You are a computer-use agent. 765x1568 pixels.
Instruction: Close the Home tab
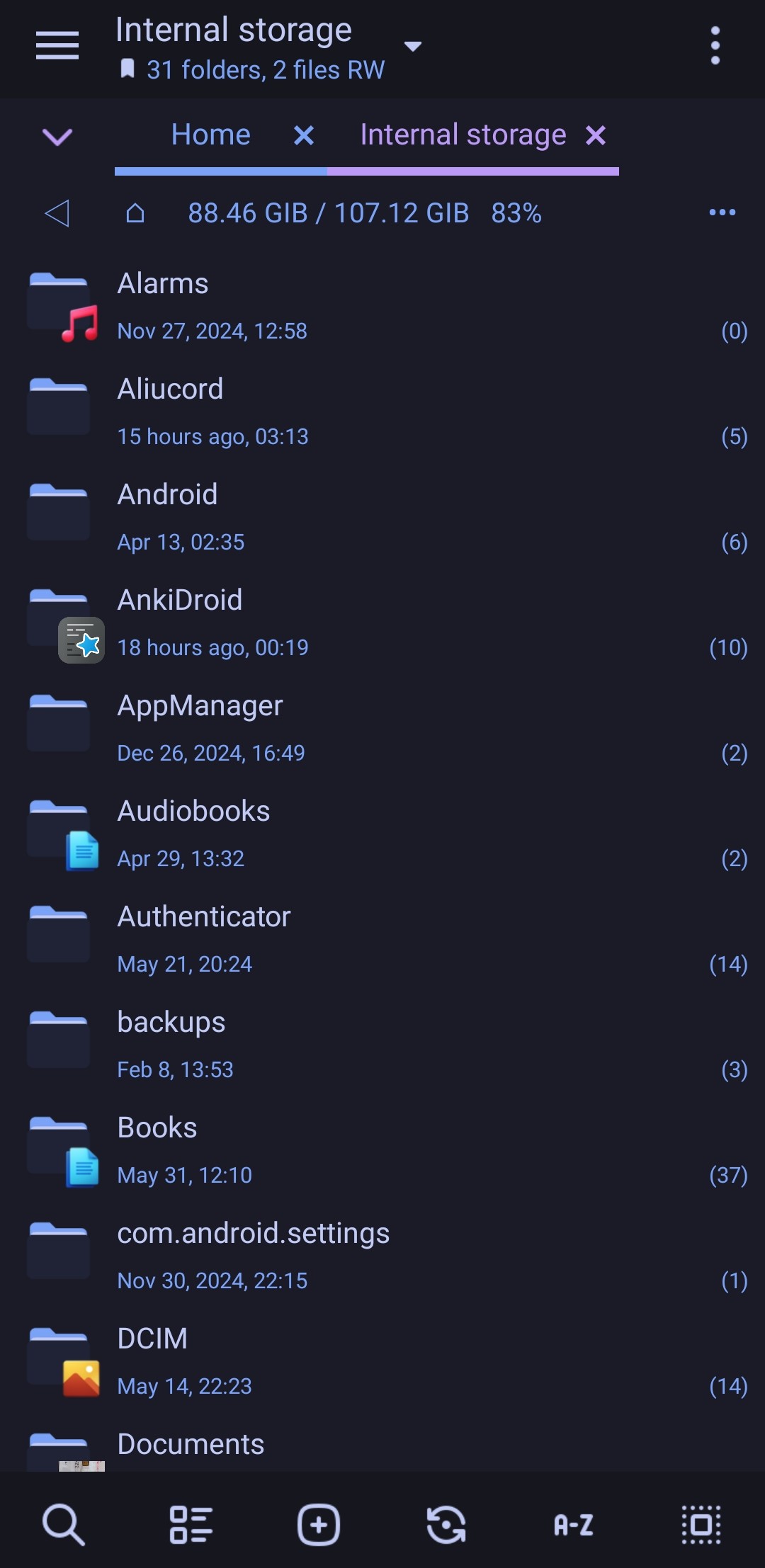coord(304,135)
